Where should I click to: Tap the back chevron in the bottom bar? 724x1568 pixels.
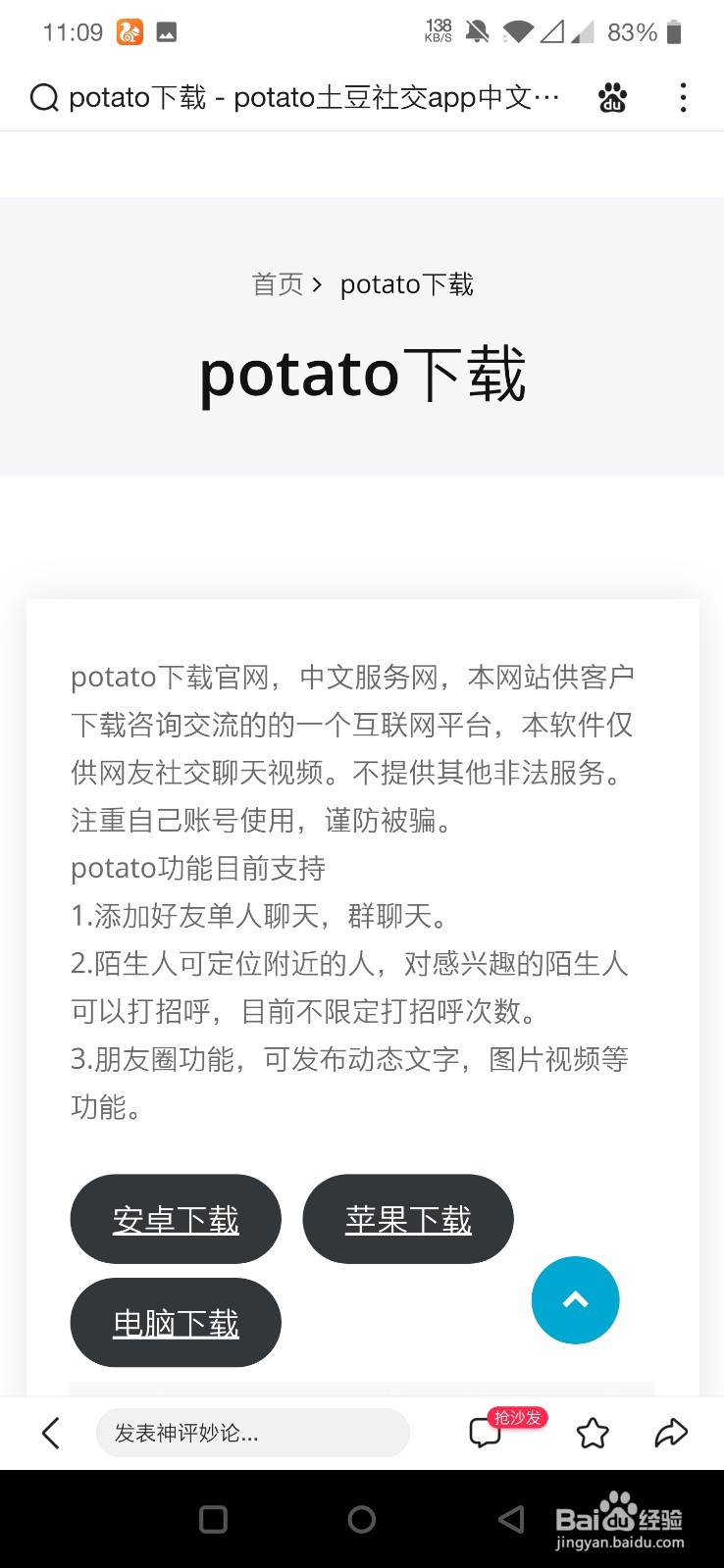51,1433
